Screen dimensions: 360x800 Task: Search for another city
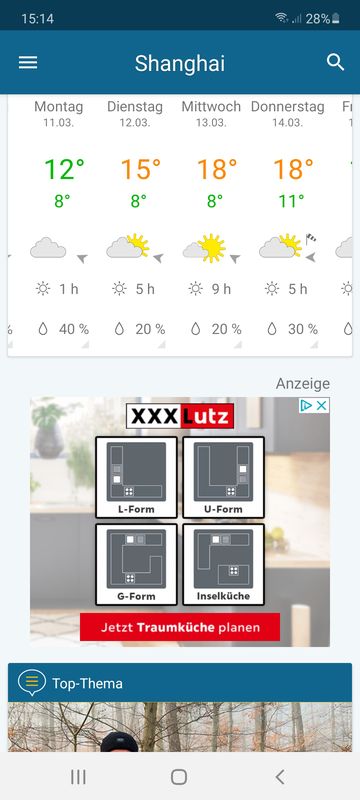point(335,62)
